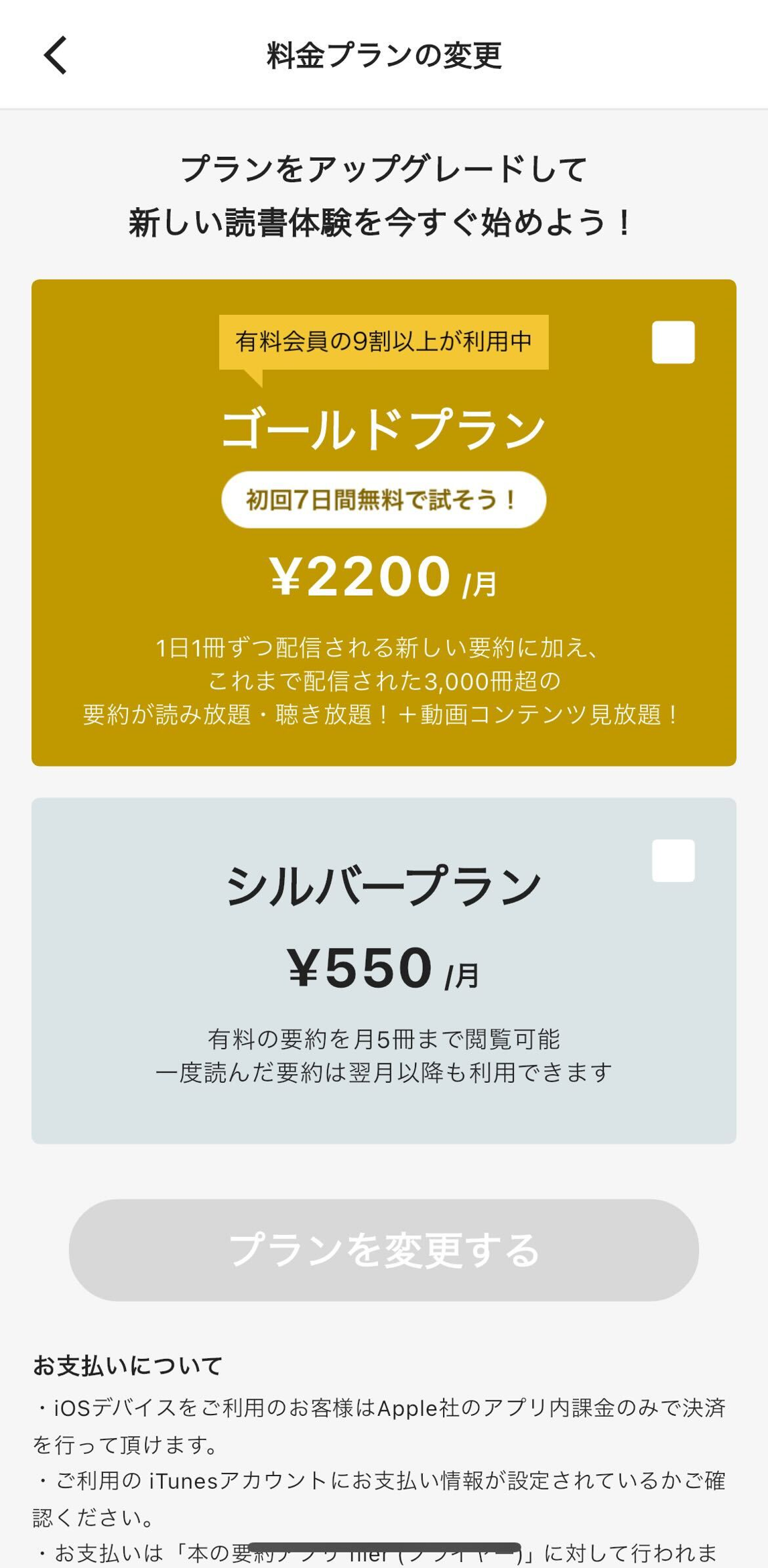Check the ゴールドプラン selection box

coord(673,342)
